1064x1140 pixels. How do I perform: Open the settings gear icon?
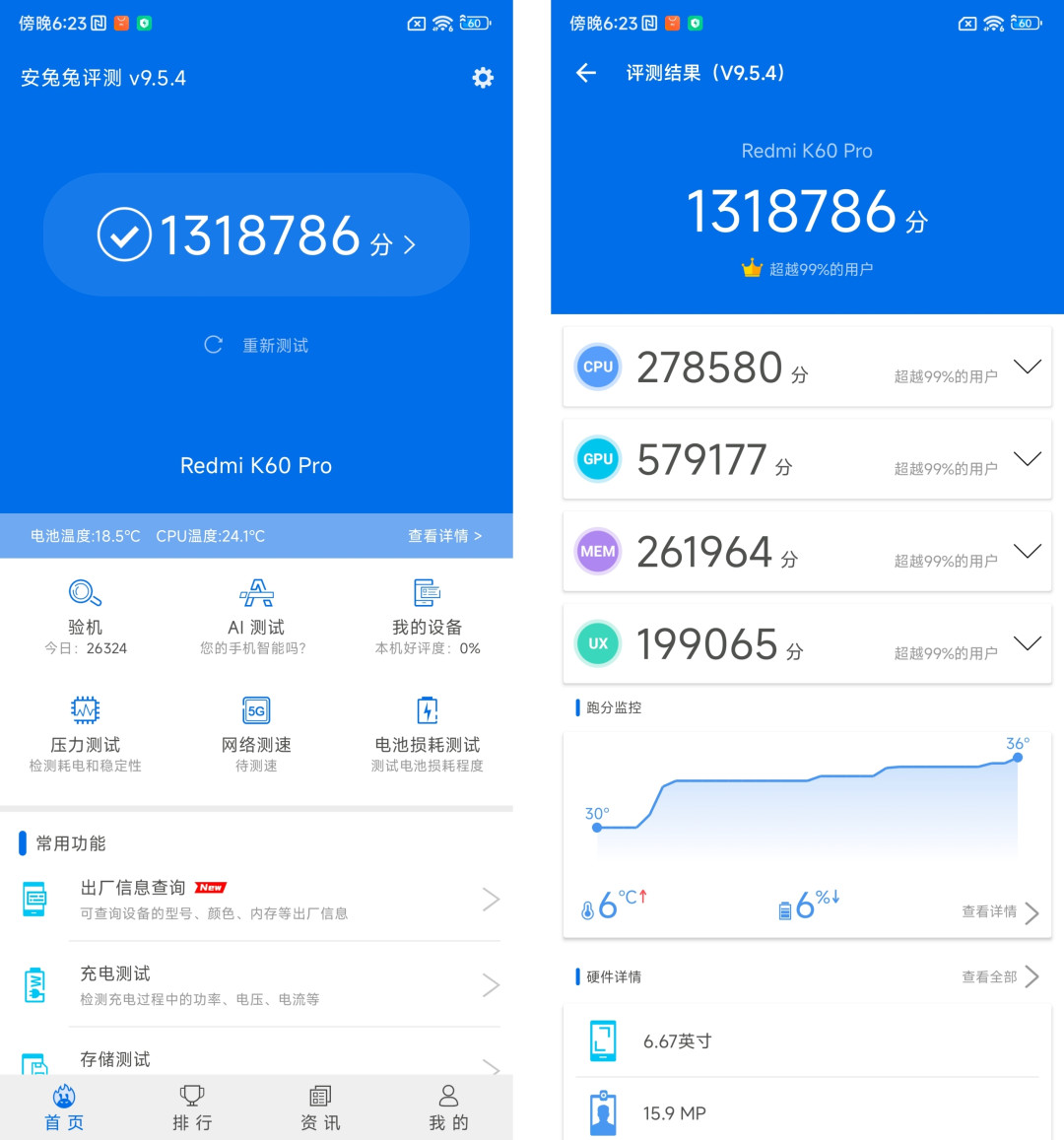[x=482, y=78]
